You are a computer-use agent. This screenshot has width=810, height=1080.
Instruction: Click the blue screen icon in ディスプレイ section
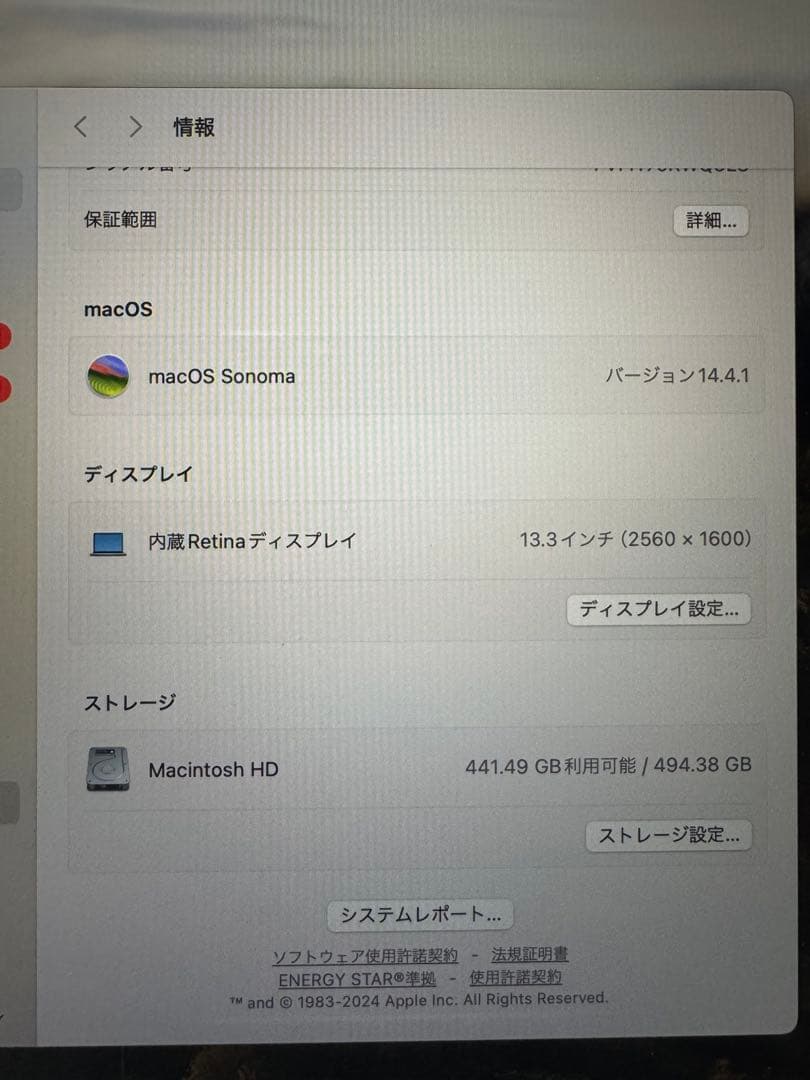click(x=107, y=541)
